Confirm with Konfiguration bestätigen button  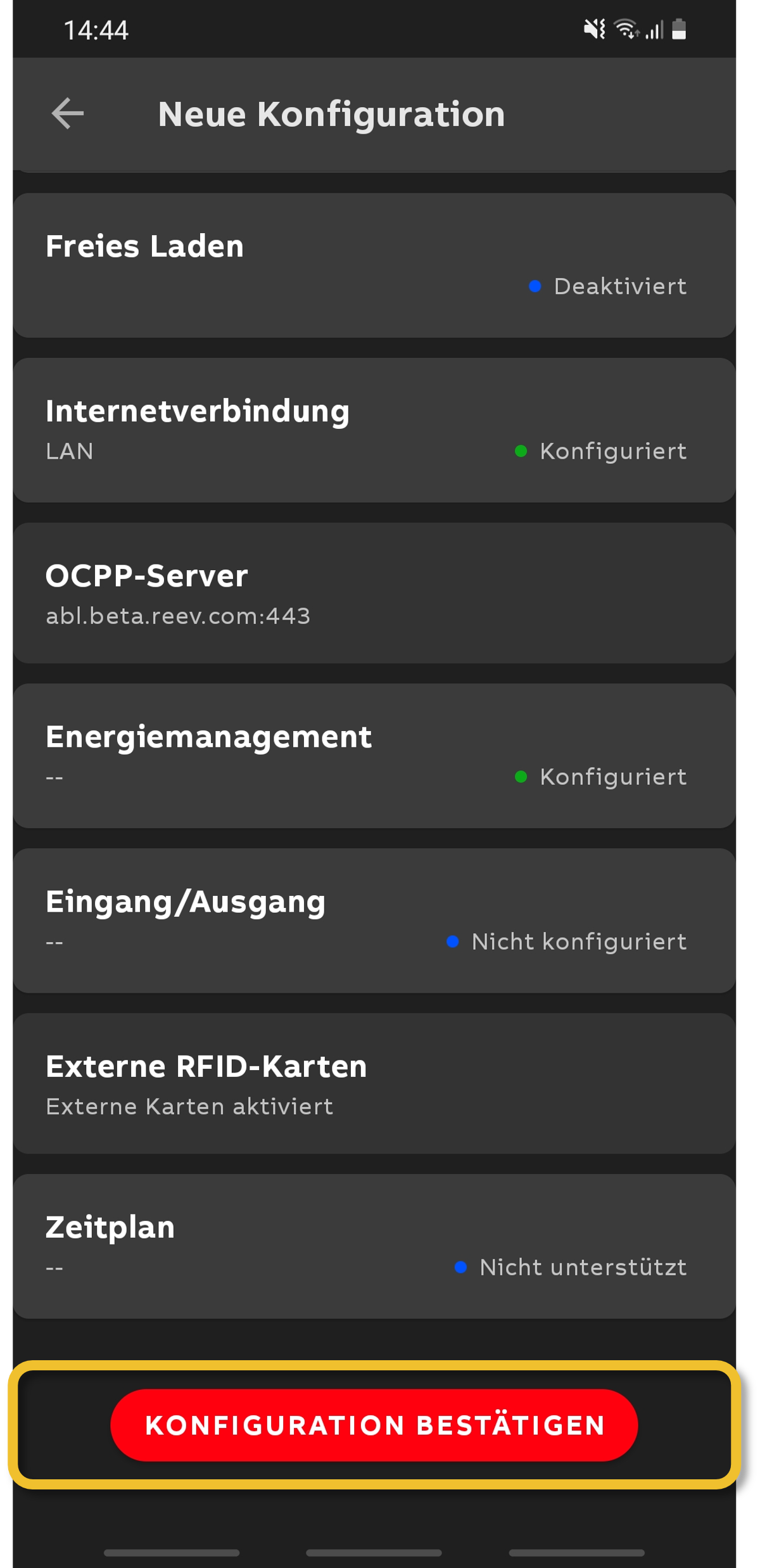point(374,1425)
